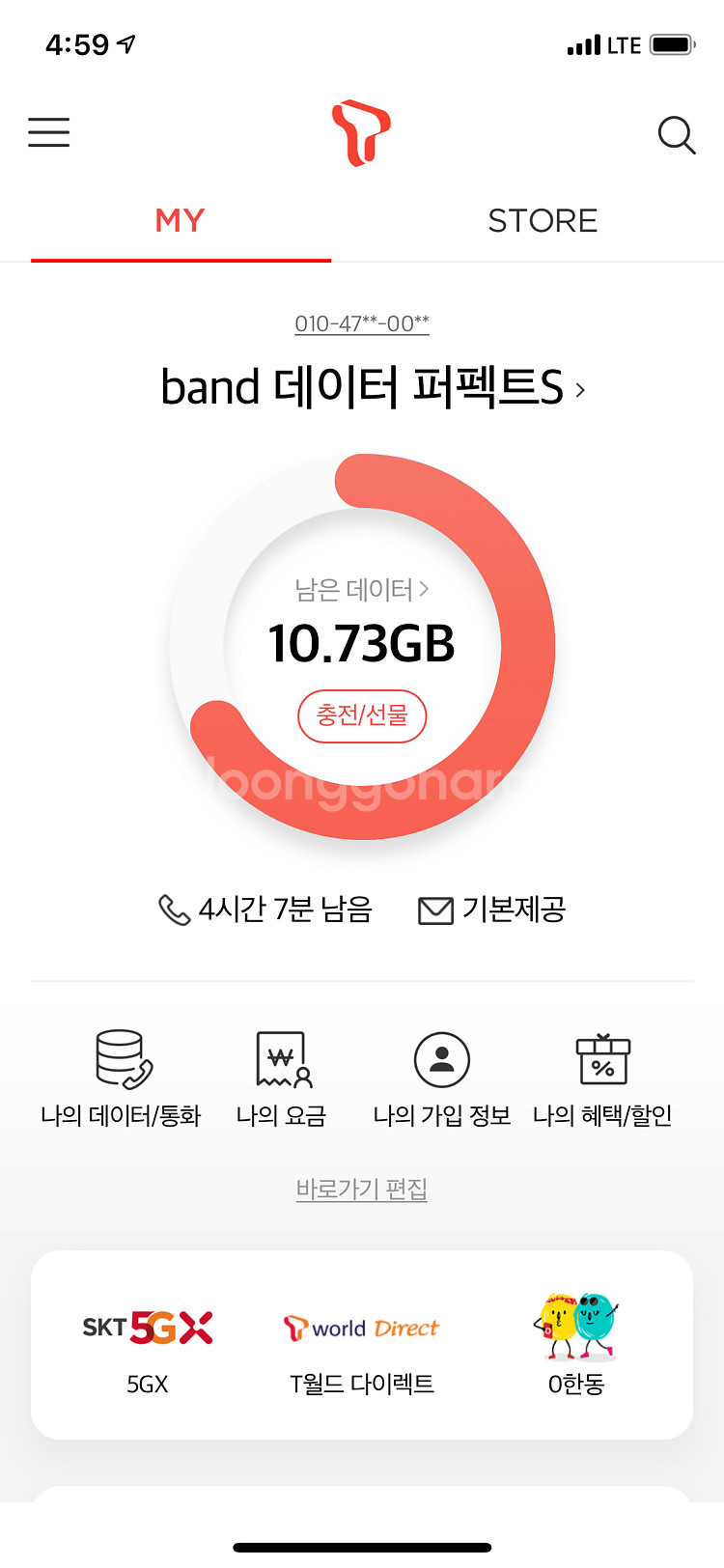View 남은 데이터 details
This screenshot has width=724, height=1568.
pos(362,589)
